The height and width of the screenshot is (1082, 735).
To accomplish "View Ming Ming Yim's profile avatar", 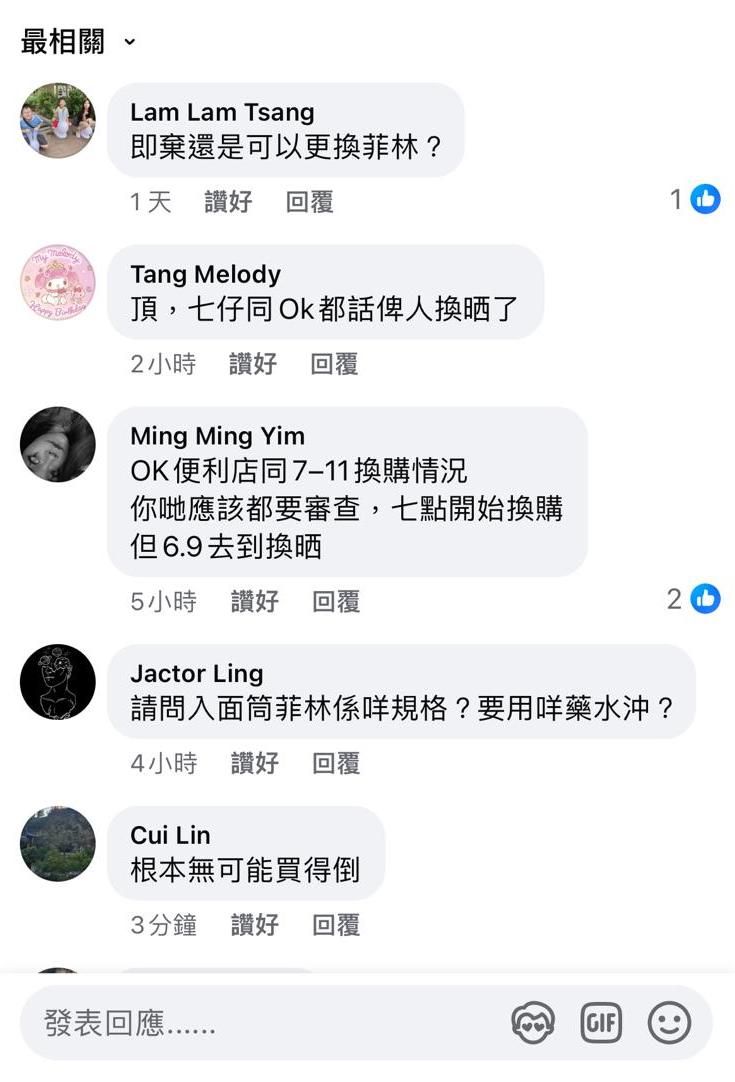I will 58,444.
